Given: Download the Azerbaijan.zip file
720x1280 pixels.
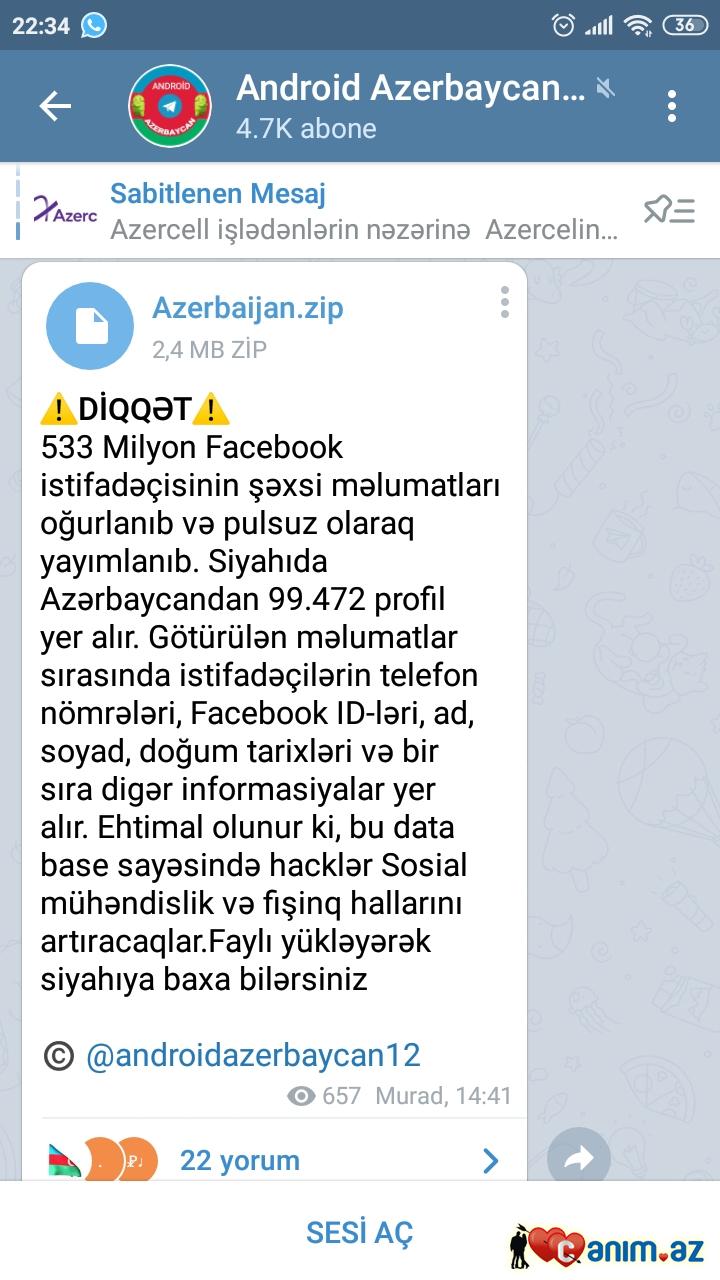Looking at the screenshot, I should 90,326.
